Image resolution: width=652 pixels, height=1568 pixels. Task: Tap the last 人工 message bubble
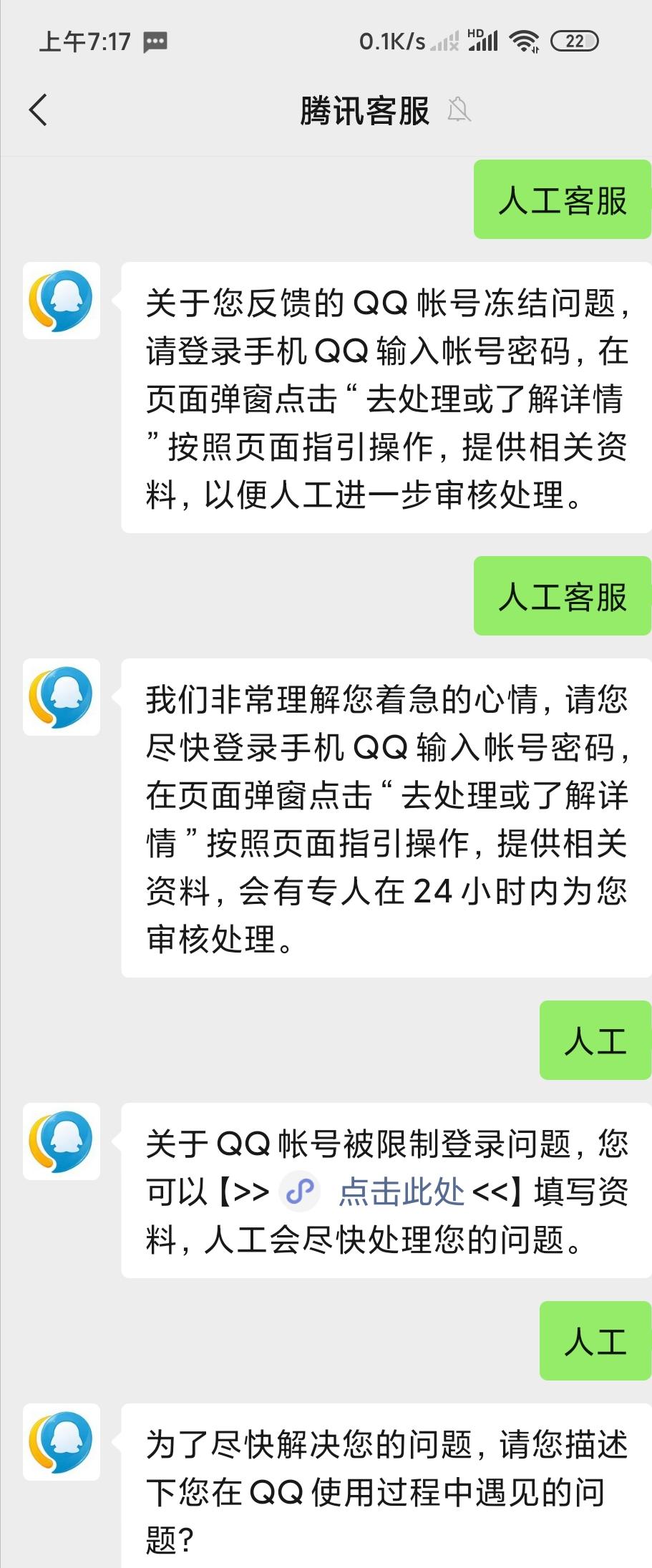(594, 1341)
